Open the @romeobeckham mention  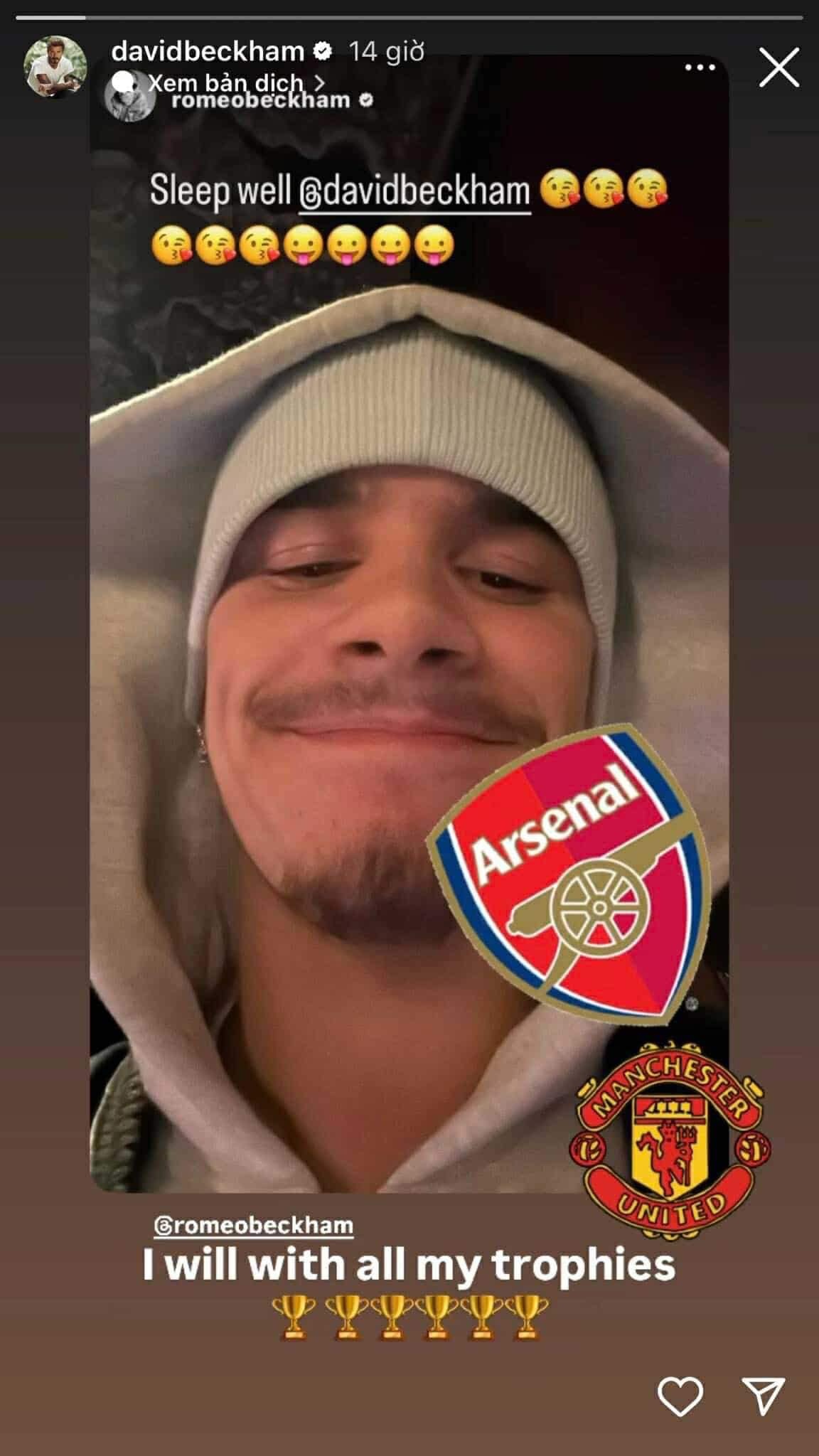point(254,1225)
